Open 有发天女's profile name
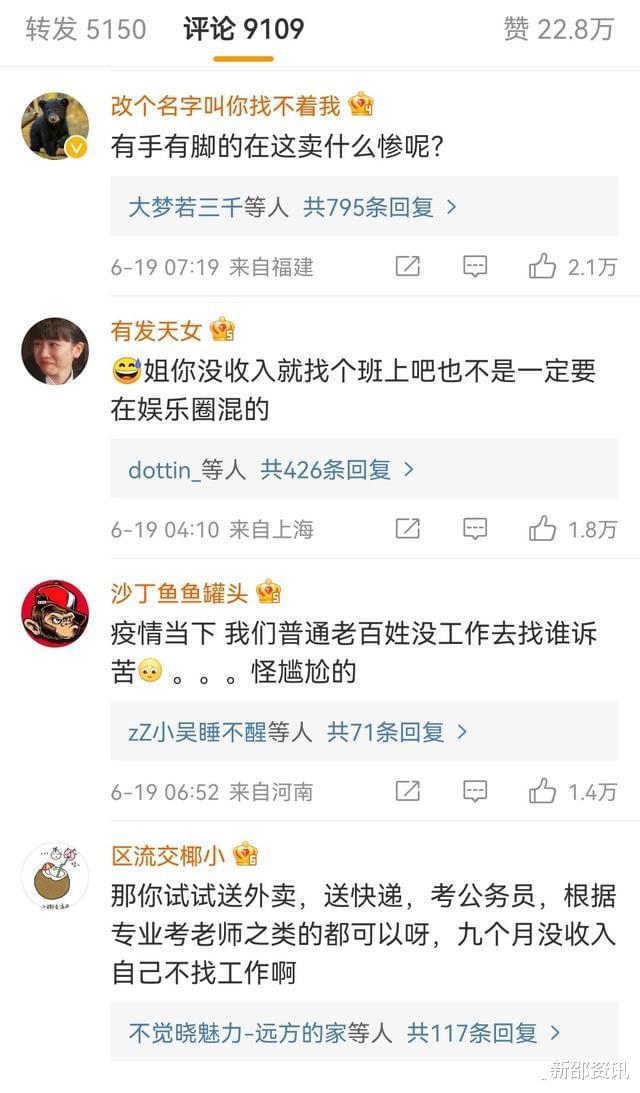The height and width of the screenshot is (1093, 640). (x=156, y=330)
